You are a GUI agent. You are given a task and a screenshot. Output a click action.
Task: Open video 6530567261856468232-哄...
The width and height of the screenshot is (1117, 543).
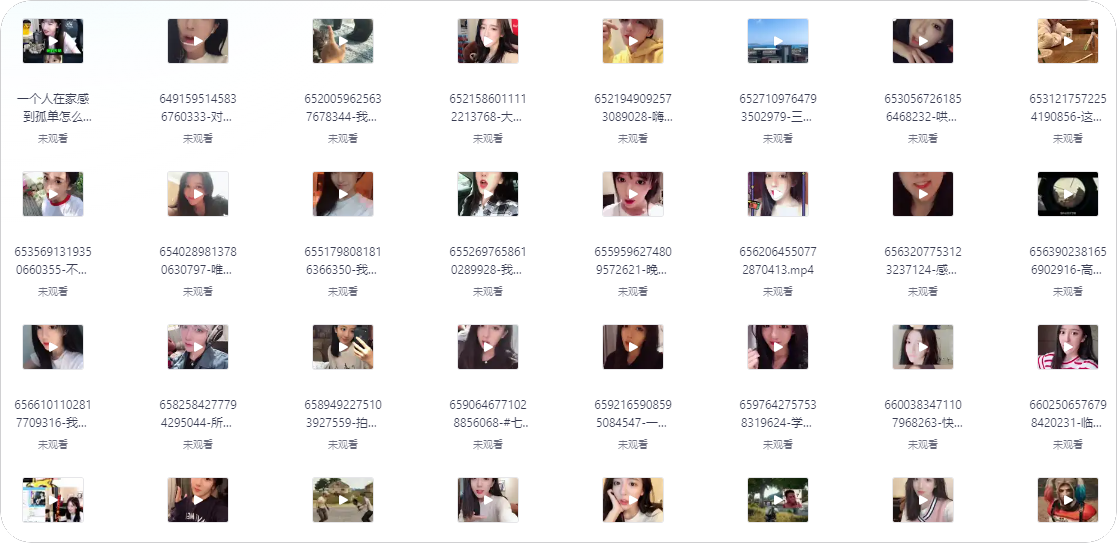(x=923, y=41)
